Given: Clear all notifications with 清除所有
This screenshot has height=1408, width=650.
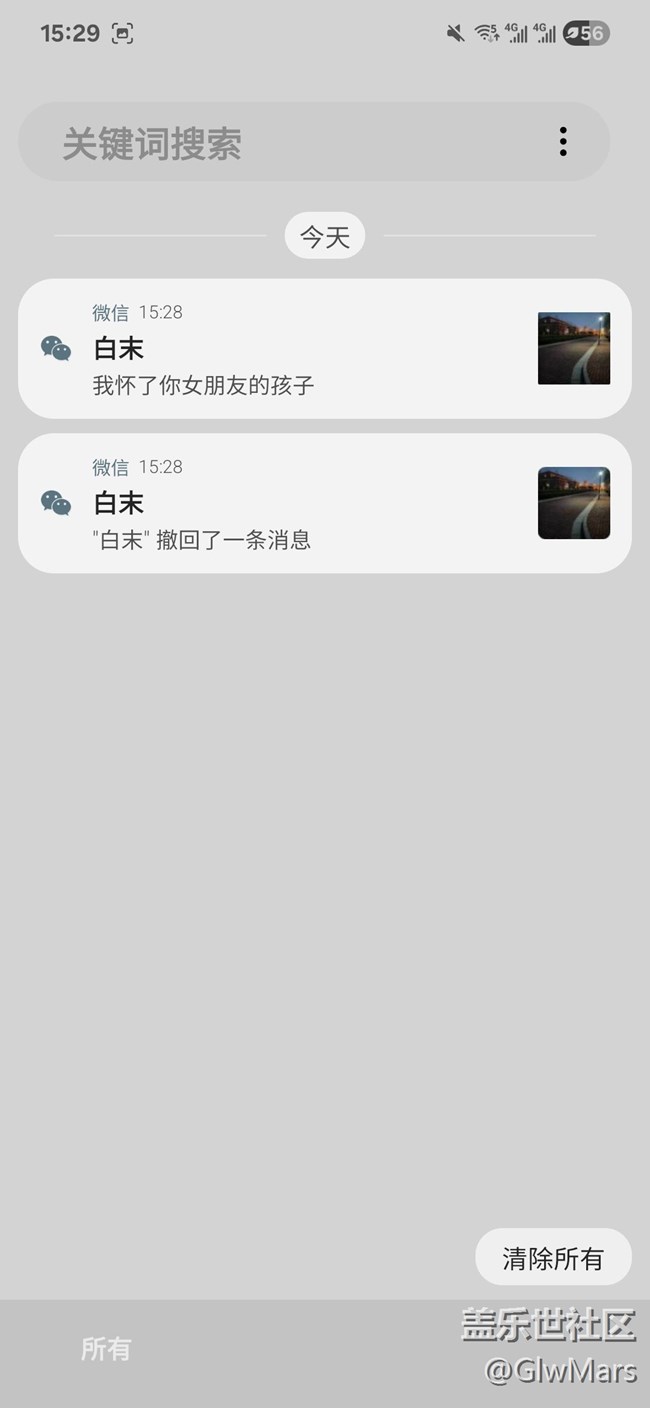Looking at the screenshot, I should click(553, 1257).
